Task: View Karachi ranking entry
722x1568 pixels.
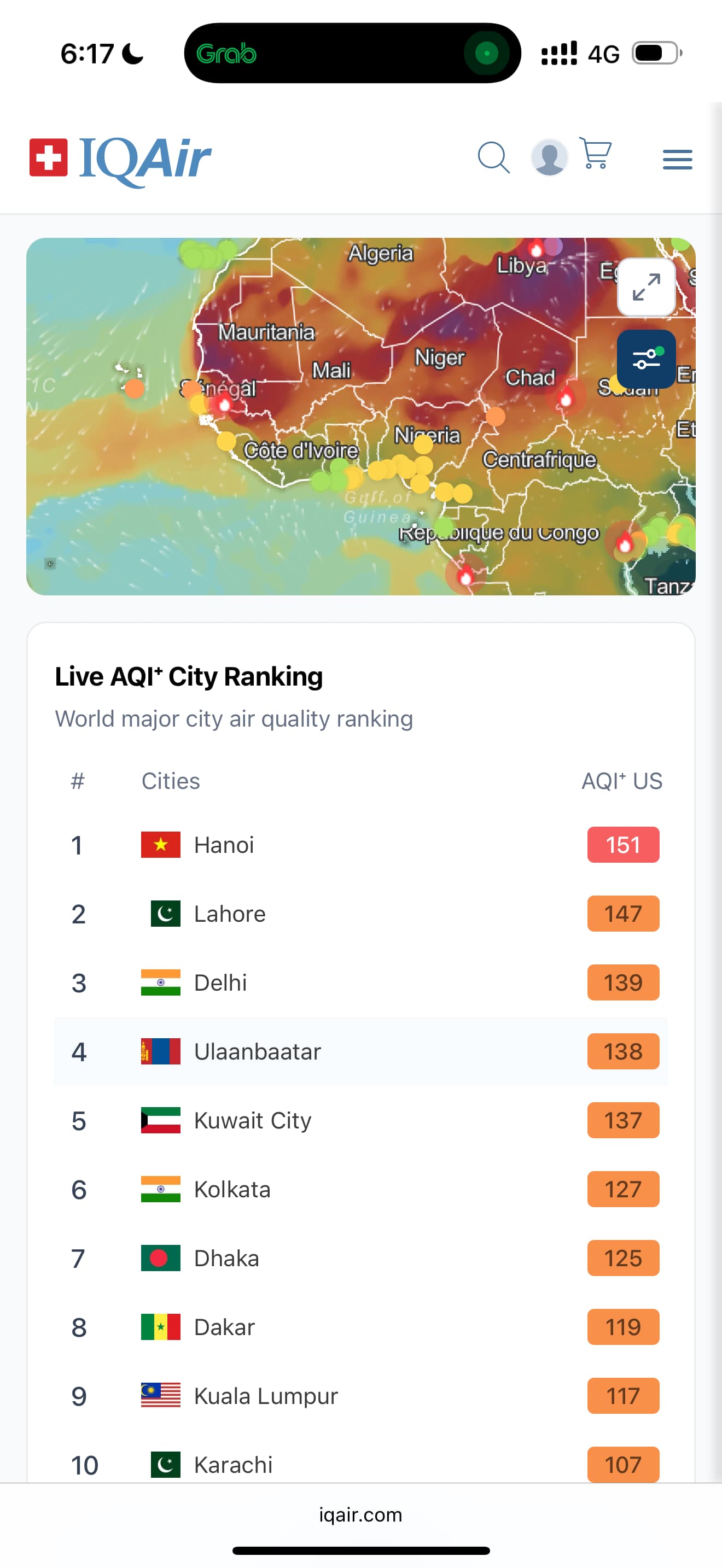Action: [360, 1461]
